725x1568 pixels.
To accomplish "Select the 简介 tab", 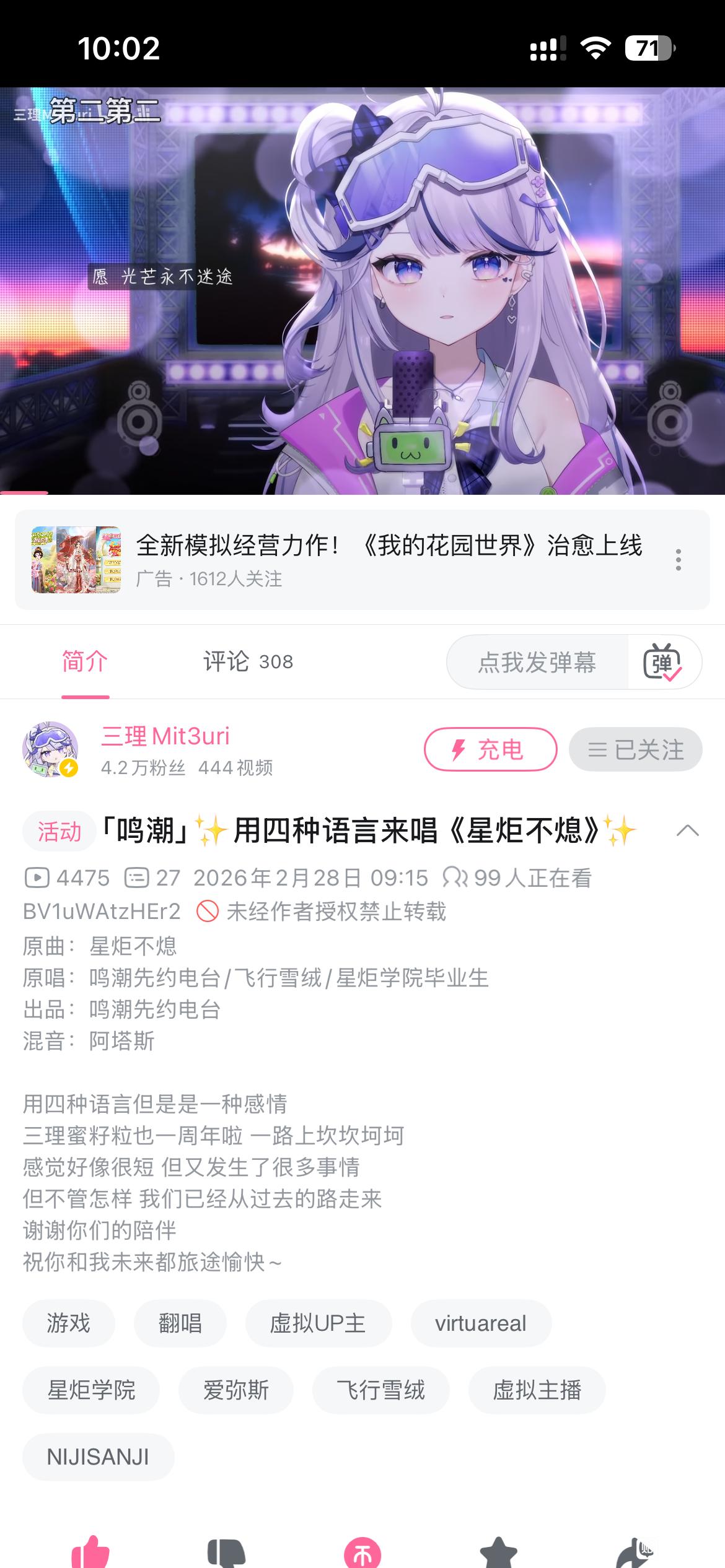I will pos(85,662).
